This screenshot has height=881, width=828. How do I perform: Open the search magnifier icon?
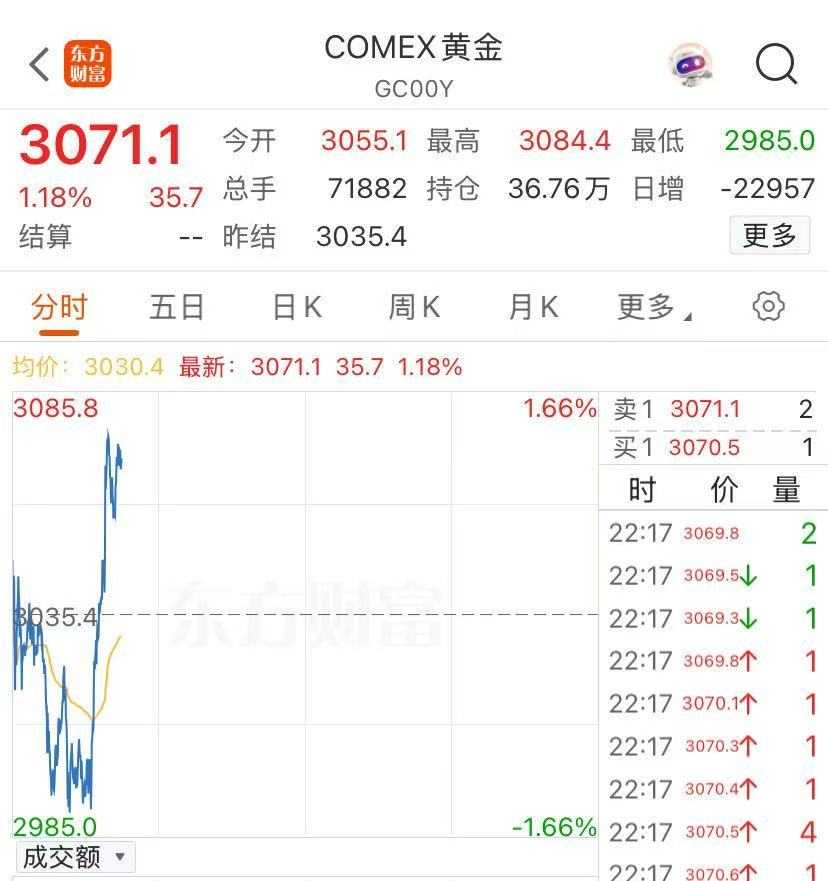tap(776, 64)
